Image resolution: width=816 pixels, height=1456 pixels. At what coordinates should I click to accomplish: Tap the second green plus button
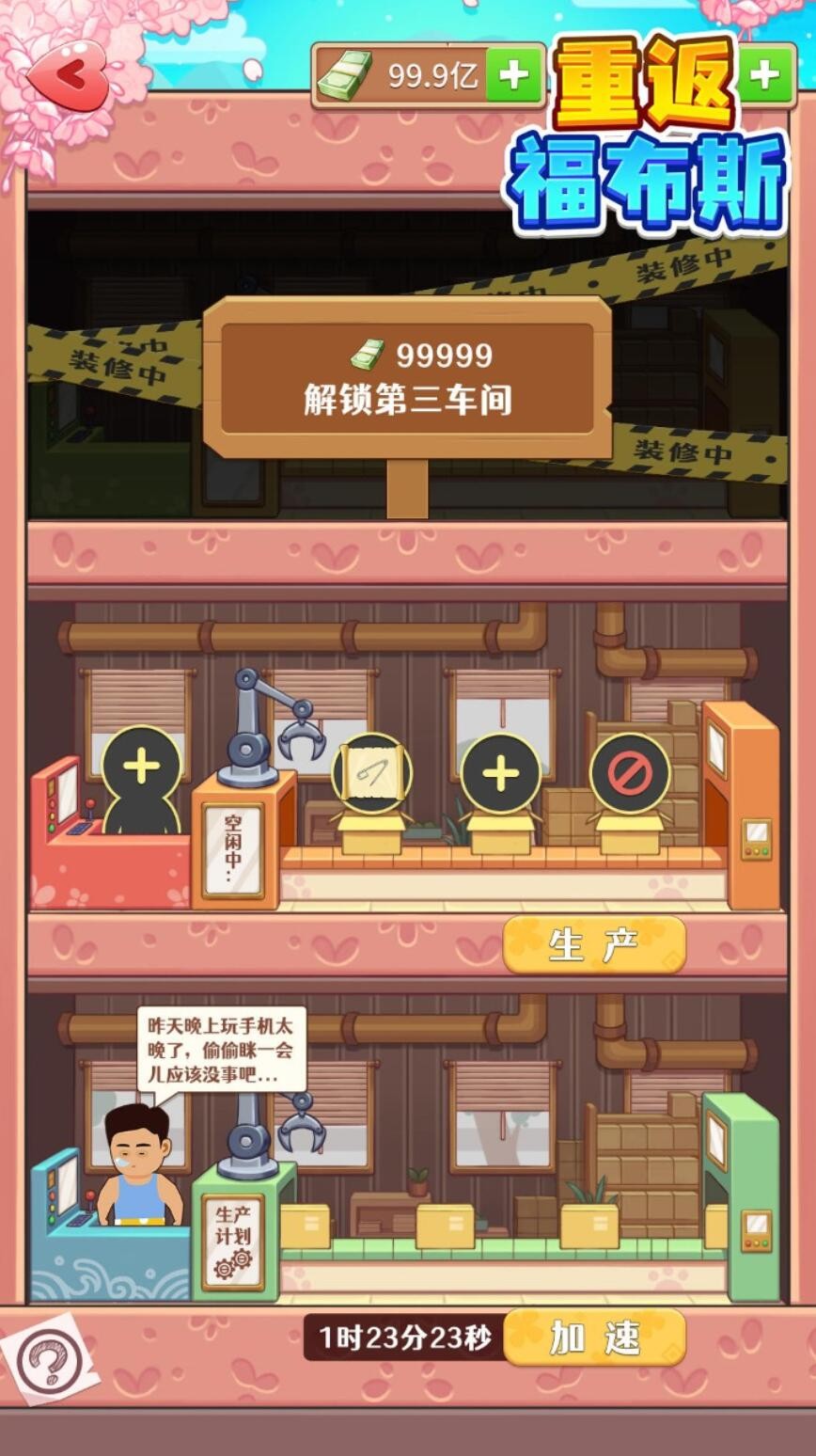(x=766, y=74)
